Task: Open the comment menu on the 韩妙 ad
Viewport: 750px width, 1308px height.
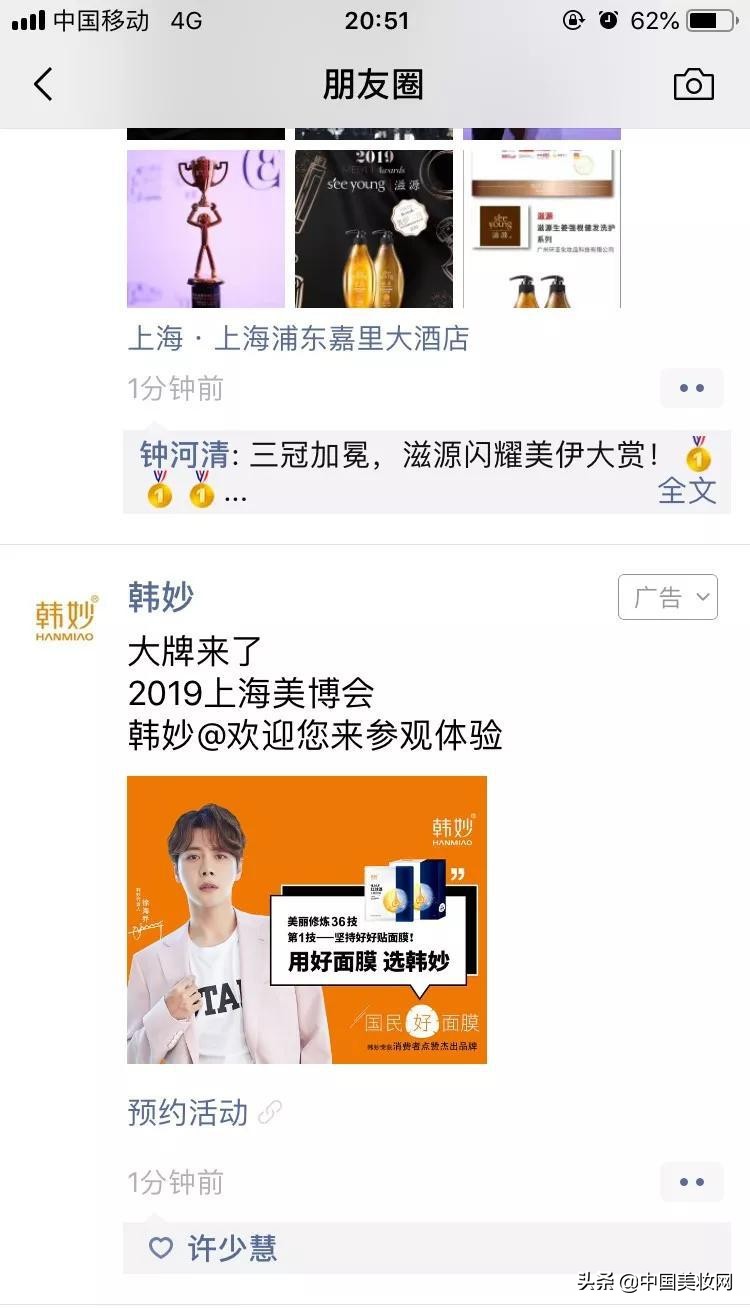Action: pyautogui.click(x=691, y=1182)
